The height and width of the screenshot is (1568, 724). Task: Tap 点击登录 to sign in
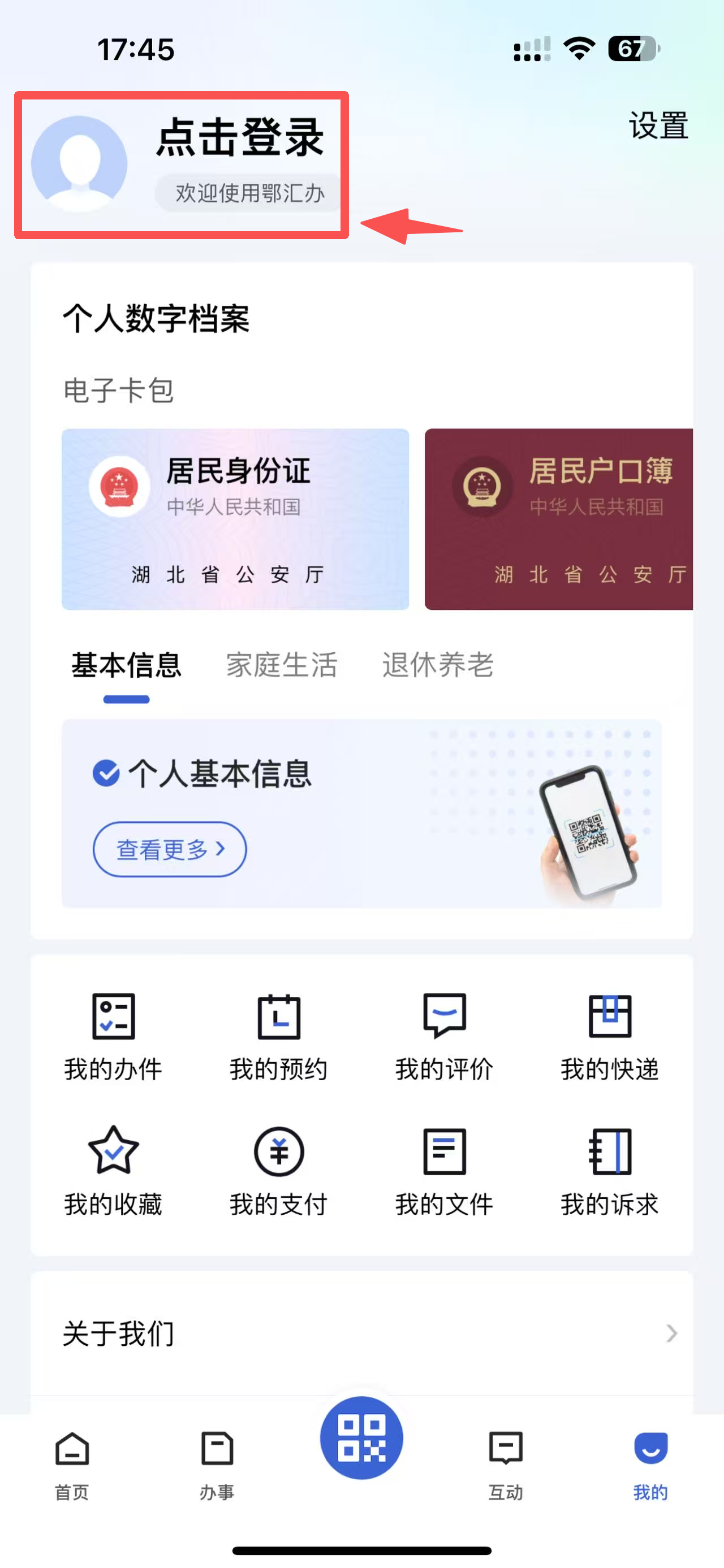239,138
